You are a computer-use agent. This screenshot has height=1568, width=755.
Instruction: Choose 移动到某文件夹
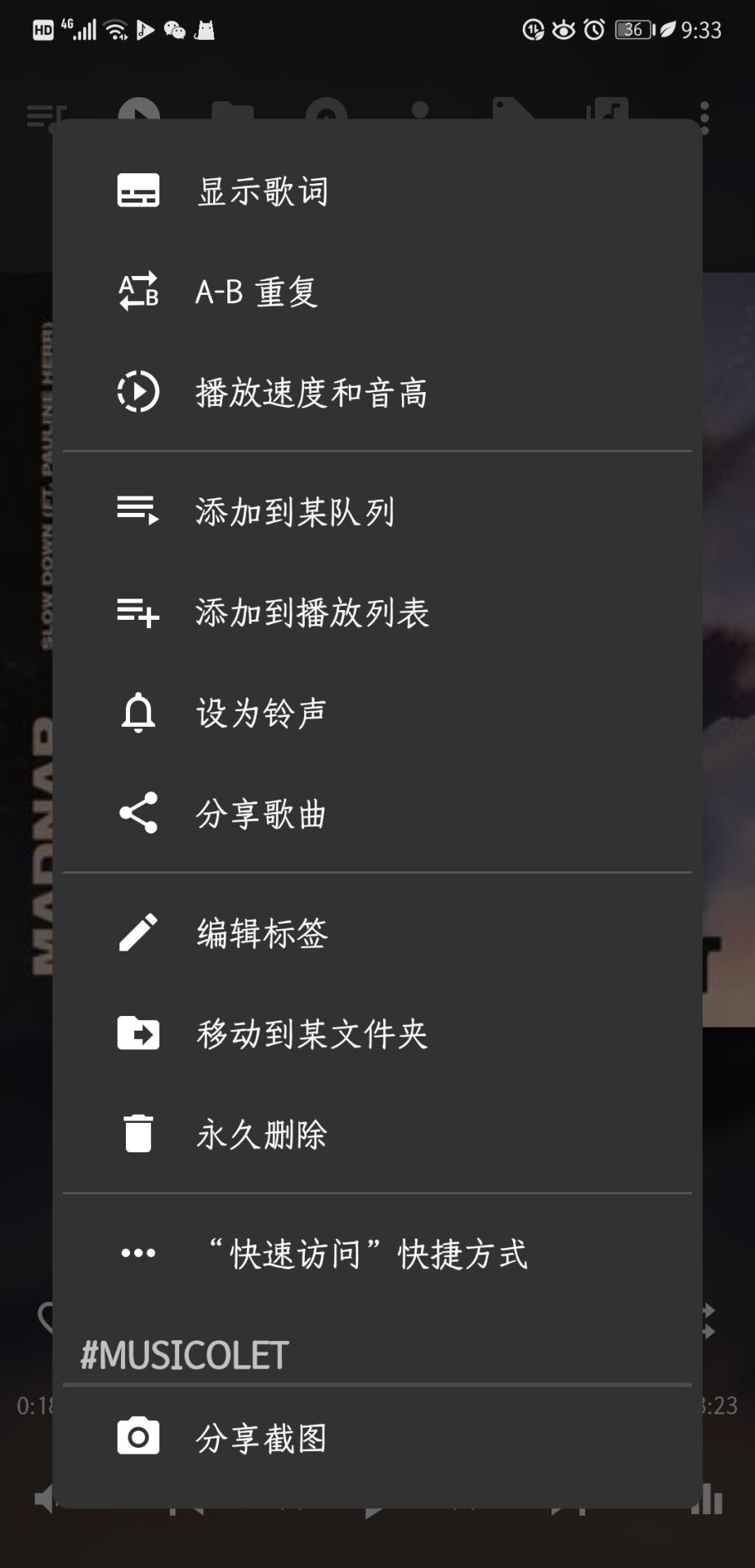pos(312,1033)
